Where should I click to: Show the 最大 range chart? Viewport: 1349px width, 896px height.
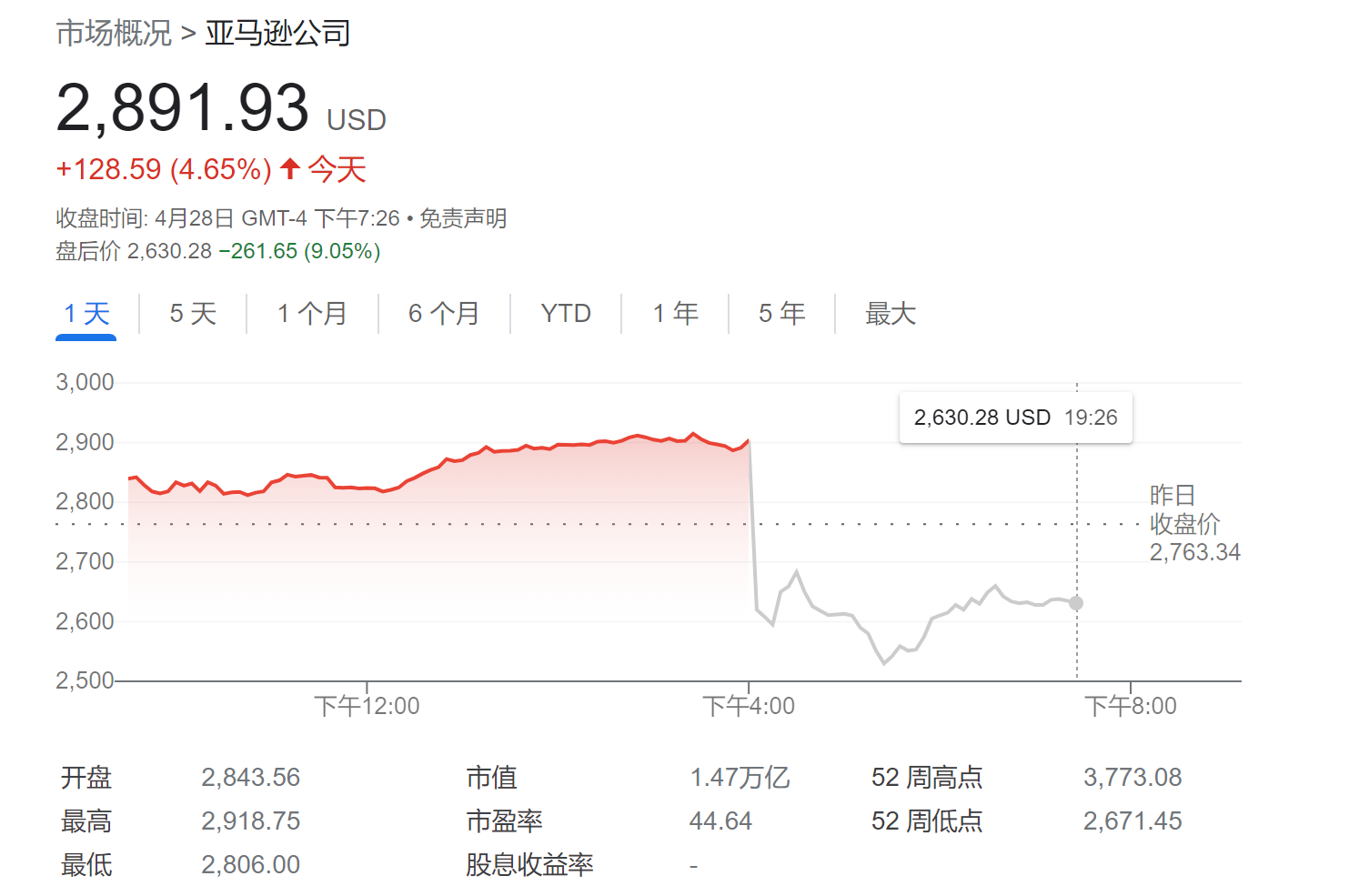pyautogui.click(x=890, y=314)
